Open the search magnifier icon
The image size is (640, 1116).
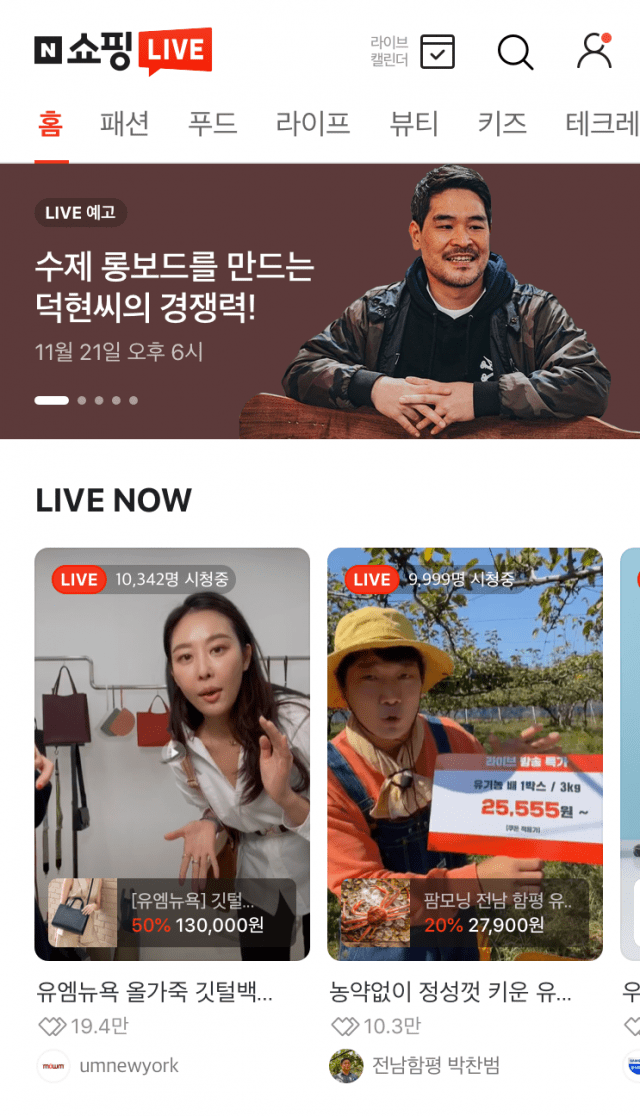click(x=515, y=52)
